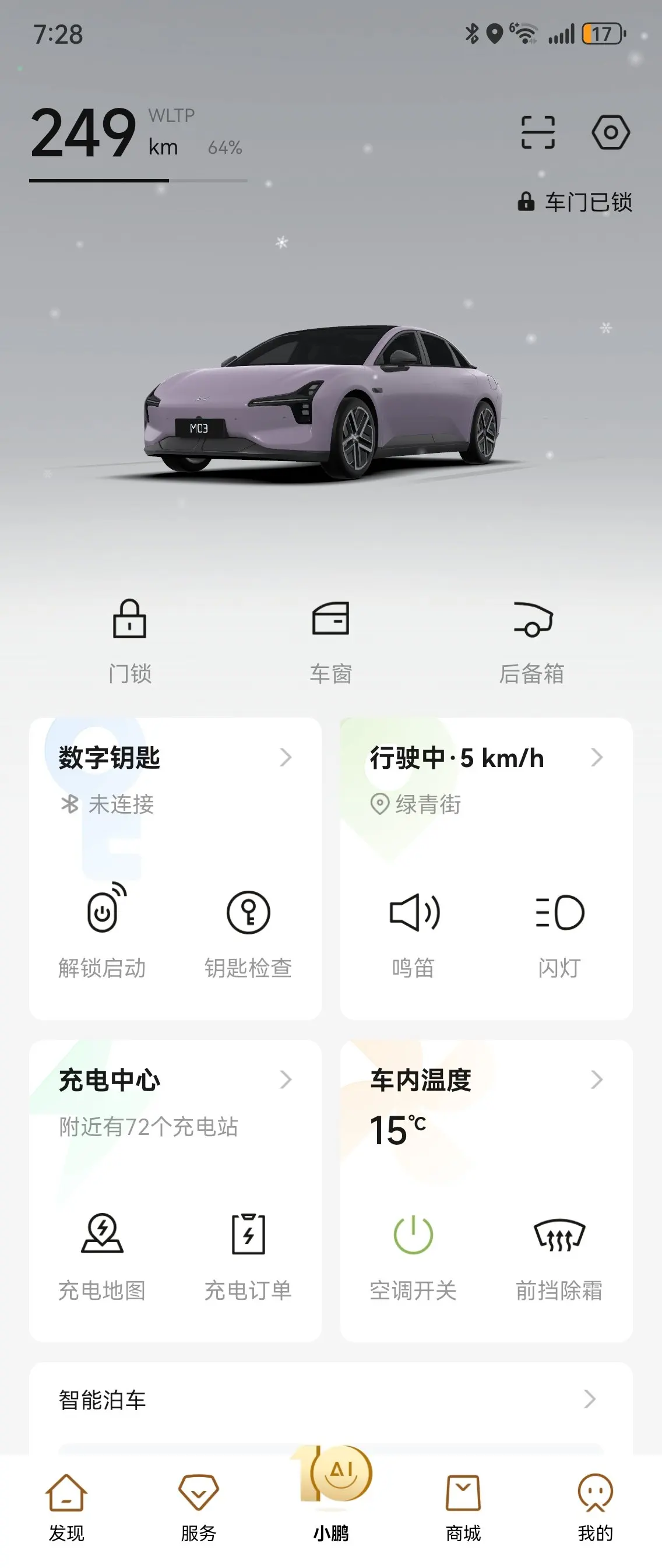Screen dimensions: 662x1568
Task: Open the 行驶中 driving status card
Action: 486,758
